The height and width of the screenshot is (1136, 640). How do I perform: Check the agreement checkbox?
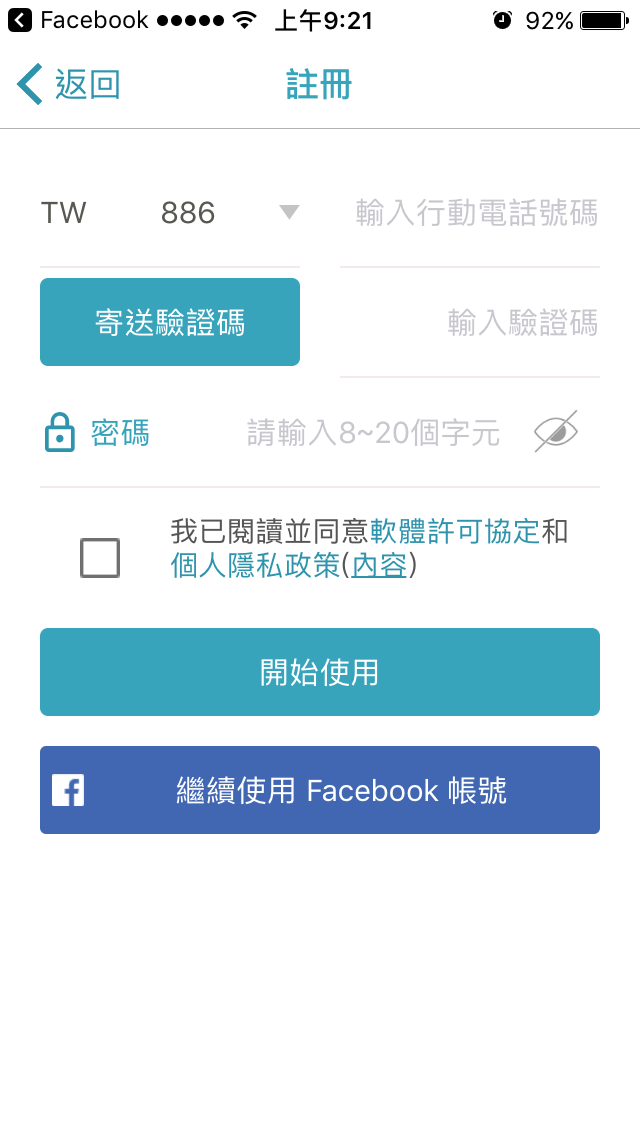100,558
